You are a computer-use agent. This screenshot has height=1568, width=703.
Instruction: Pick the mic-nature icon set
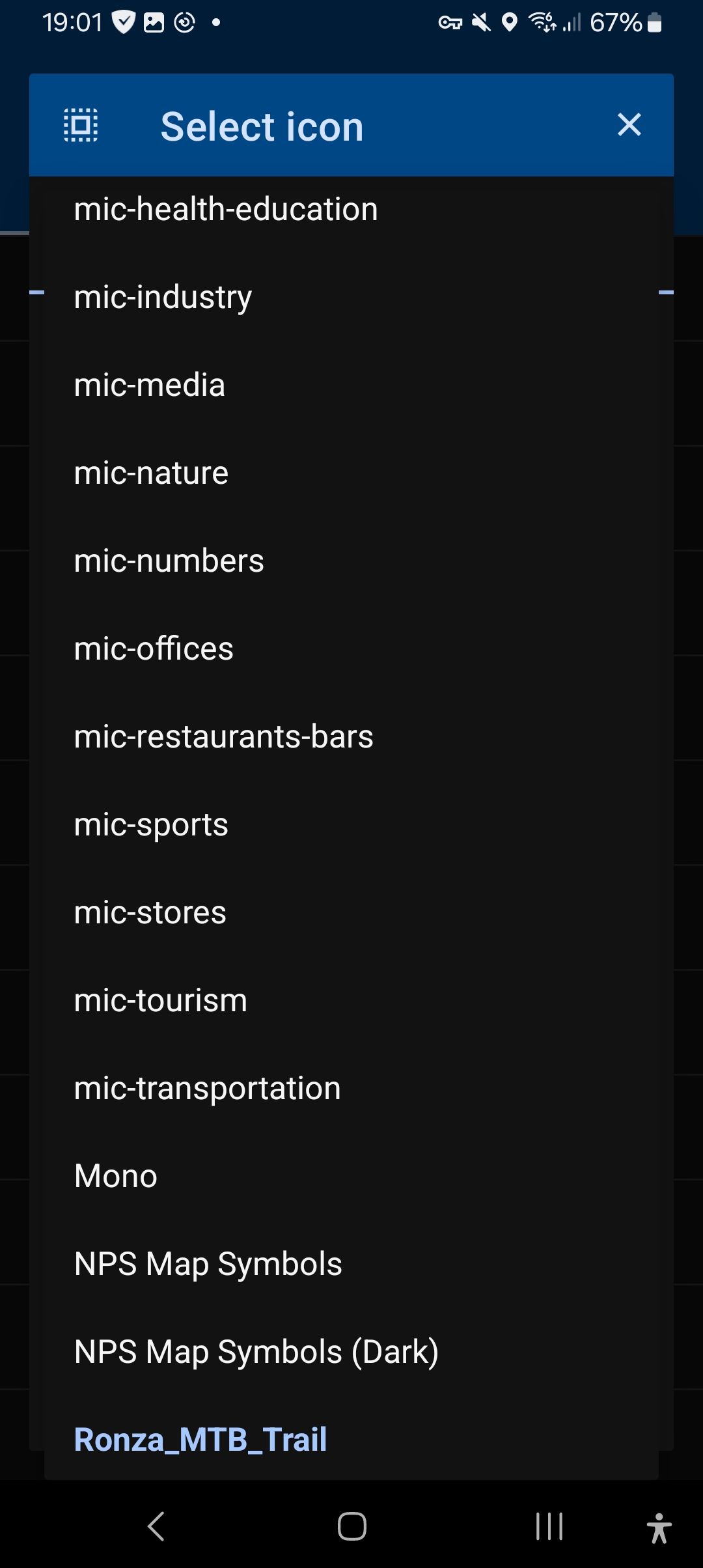pyautogui.click(x=151, y=473)
